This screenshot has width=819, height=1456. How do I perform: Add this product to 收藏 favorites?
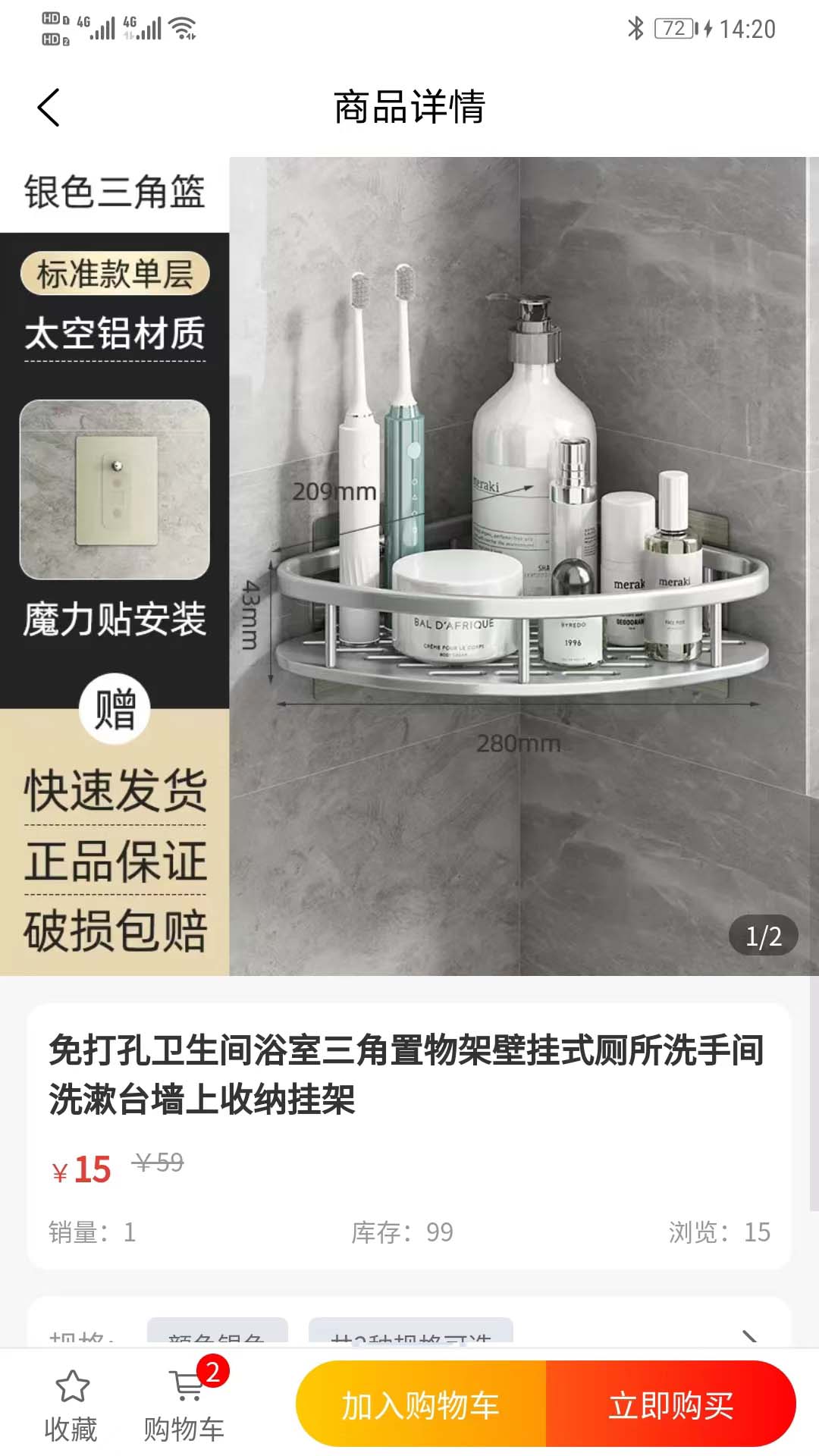click(x=71, y=1405)
